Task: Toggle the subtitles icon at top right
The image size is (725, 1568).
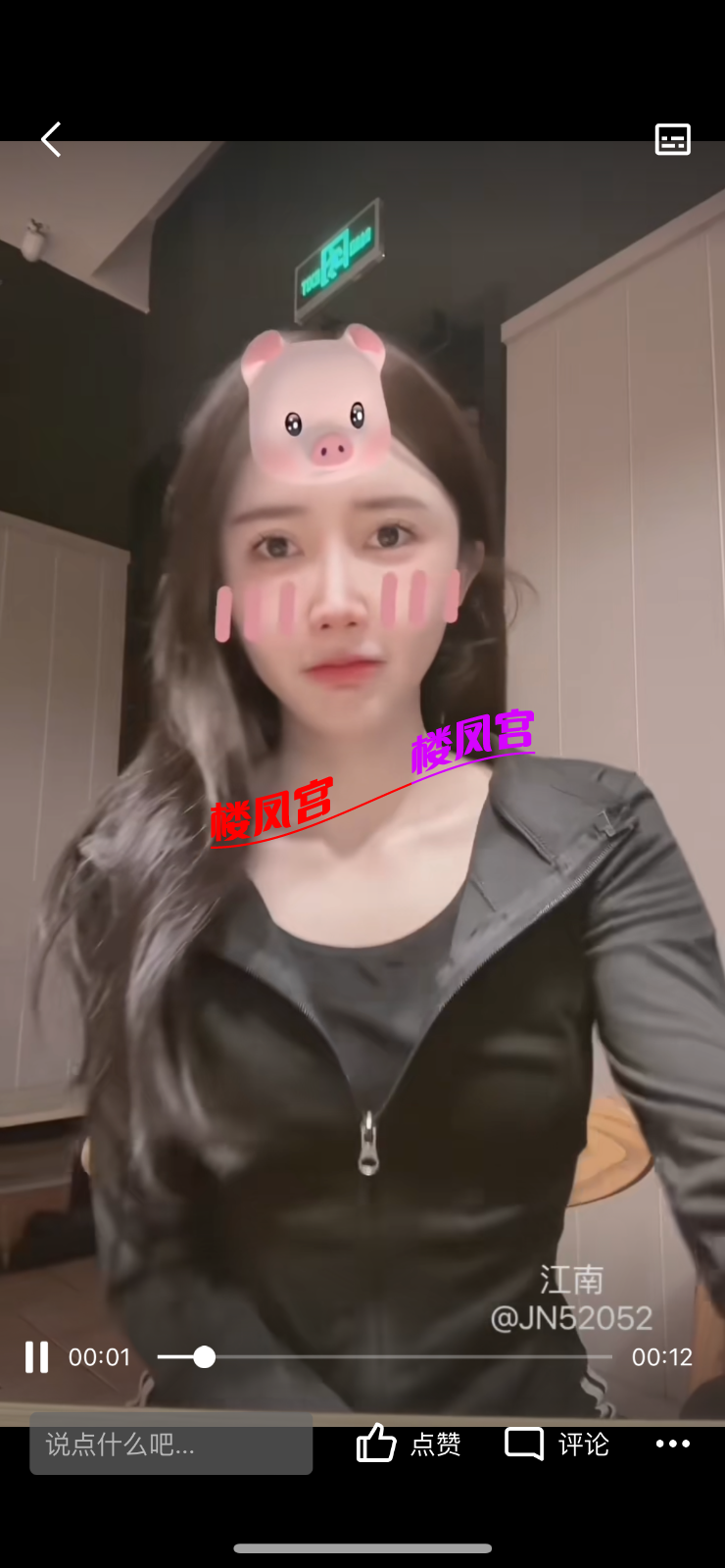Action: (x=672, y=139)
